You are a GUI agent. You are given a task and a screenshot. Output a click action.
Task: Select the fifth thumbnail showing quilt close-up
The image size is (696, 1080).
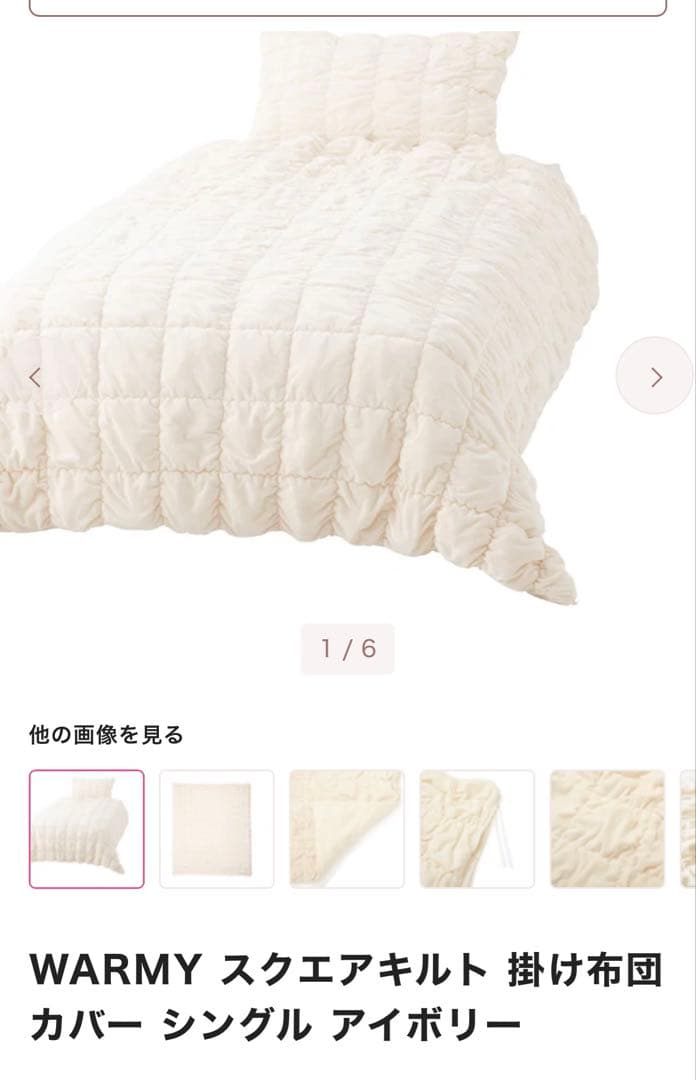pos(606,829)
